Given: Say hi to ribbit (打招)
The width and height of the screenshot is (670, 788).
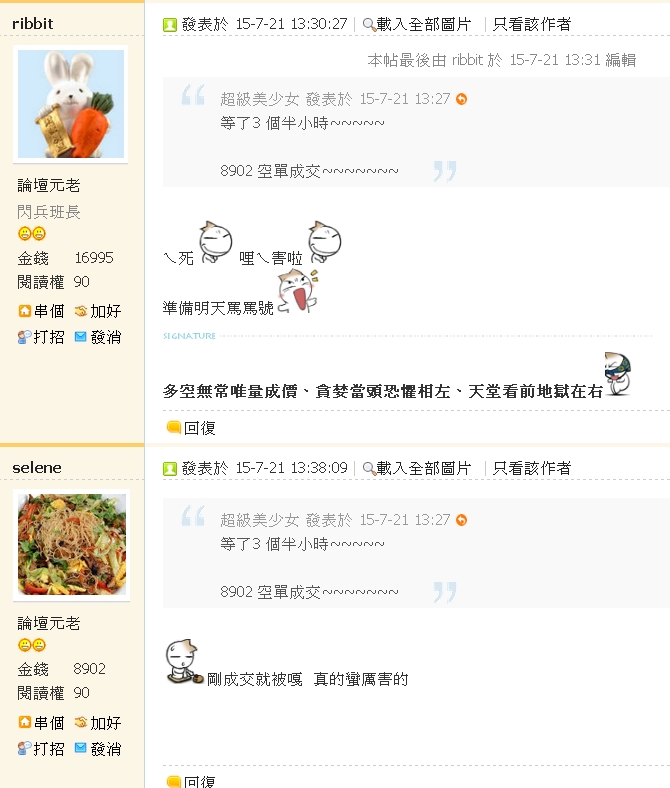Looking at the screenshot, I should (x=41, y=337).
